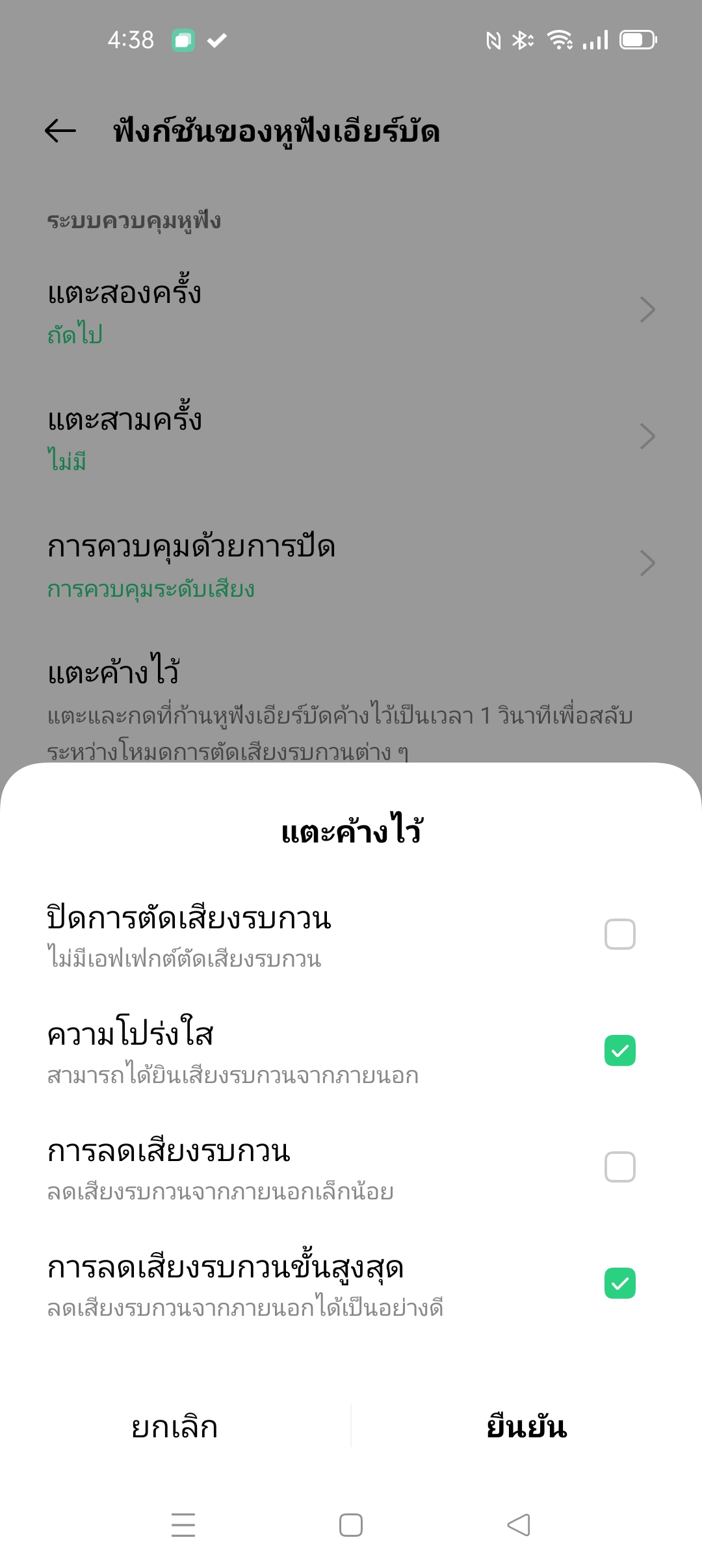Tap ยกเลิก to cancel the dialog
The height and width of the screenshot is (1568, 702).
[175, 1427]
